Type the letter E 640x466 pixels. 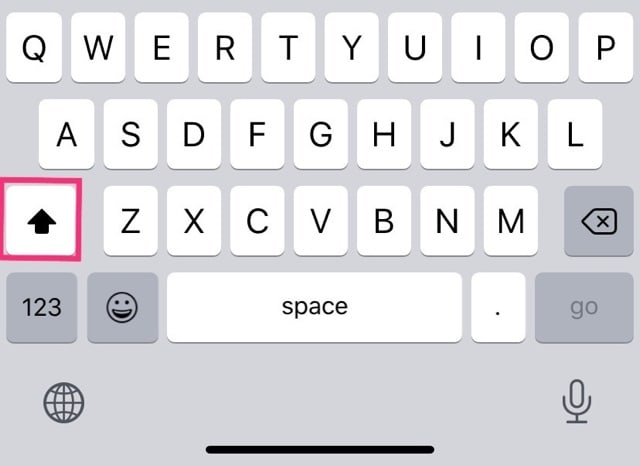point(162,48)
